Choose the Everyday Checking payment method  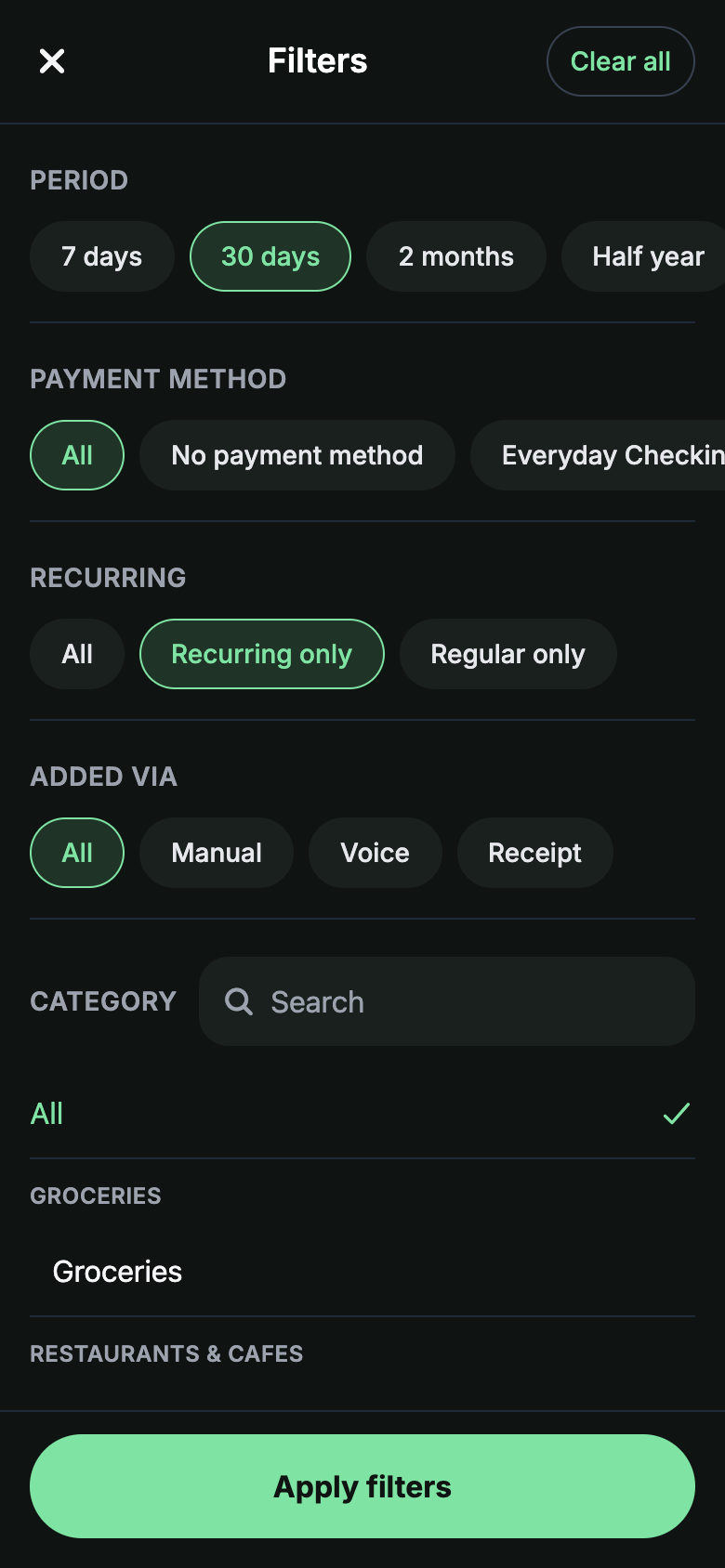coord(600,455)
